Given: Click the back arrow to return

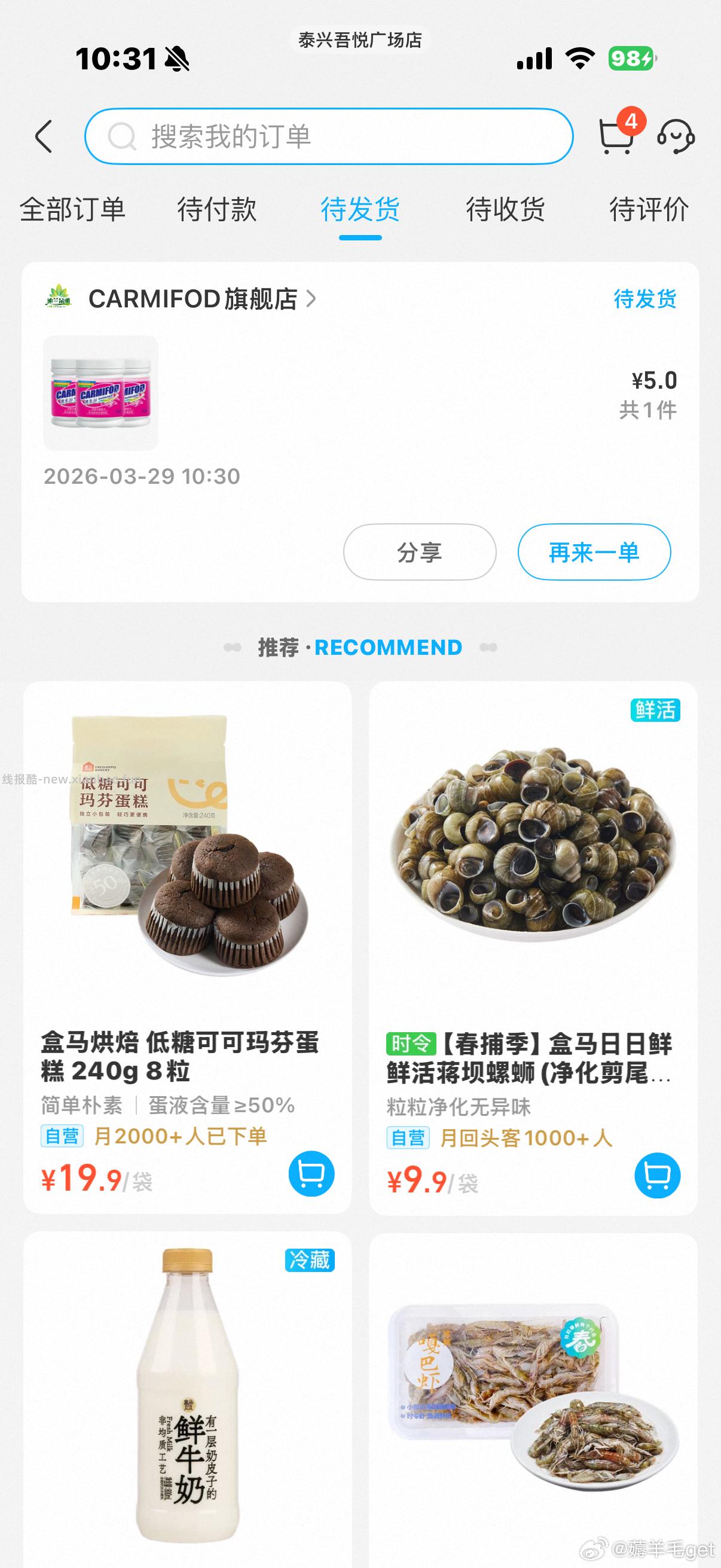Looking at the screenshot, I should pyautogui.click(x=43, y=136).
